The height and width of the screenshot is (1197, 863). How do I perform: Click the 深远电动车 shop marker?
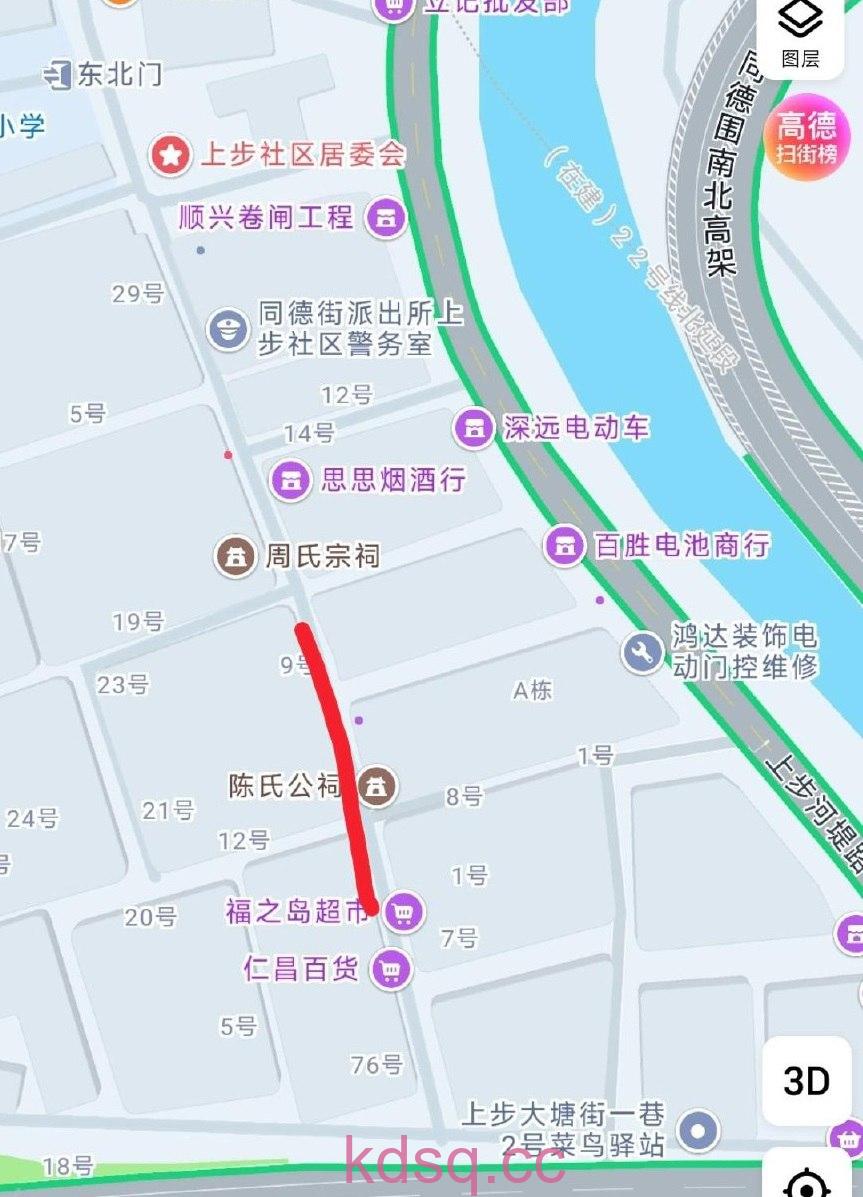tap(470, 425)
